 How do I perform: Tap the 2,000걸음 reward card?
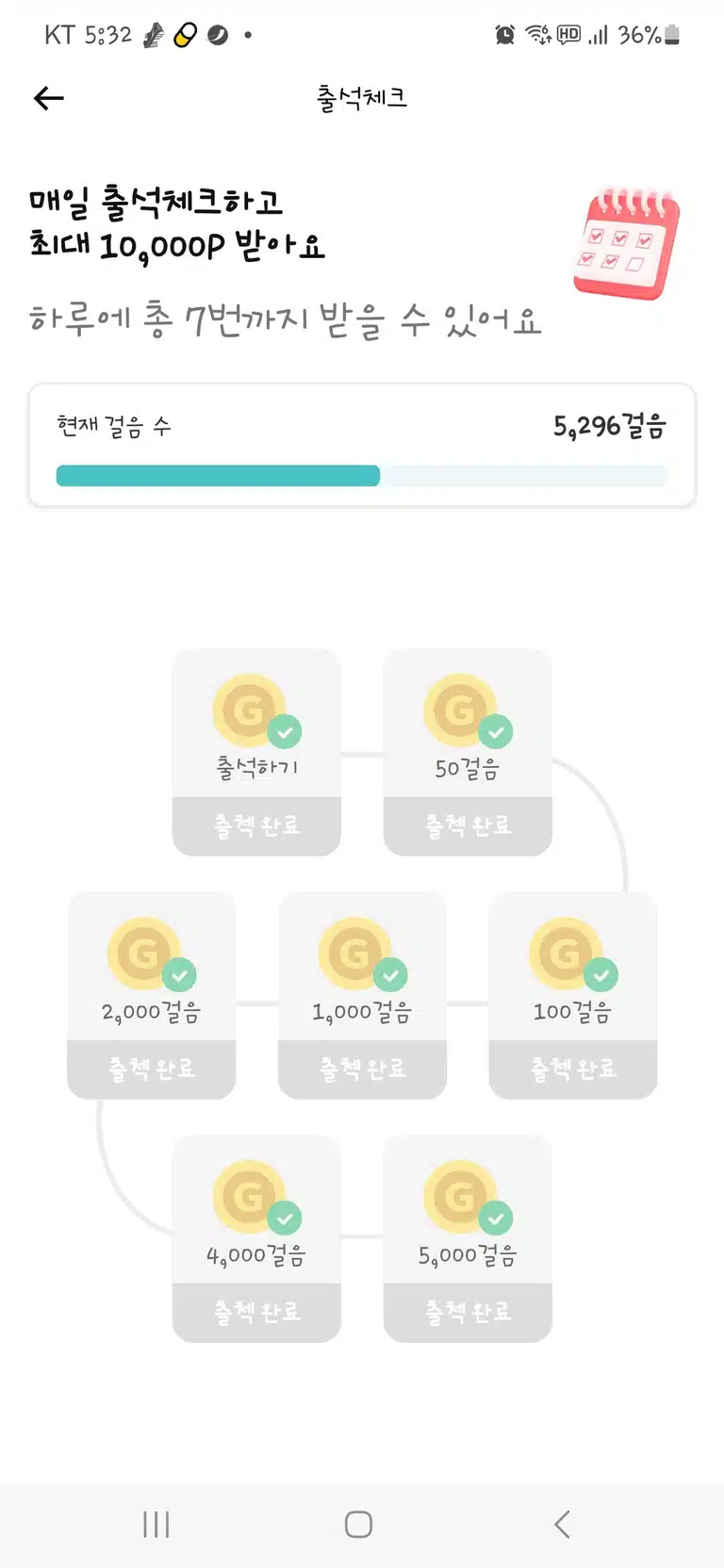pyautogui.click(x=151, y=995)
